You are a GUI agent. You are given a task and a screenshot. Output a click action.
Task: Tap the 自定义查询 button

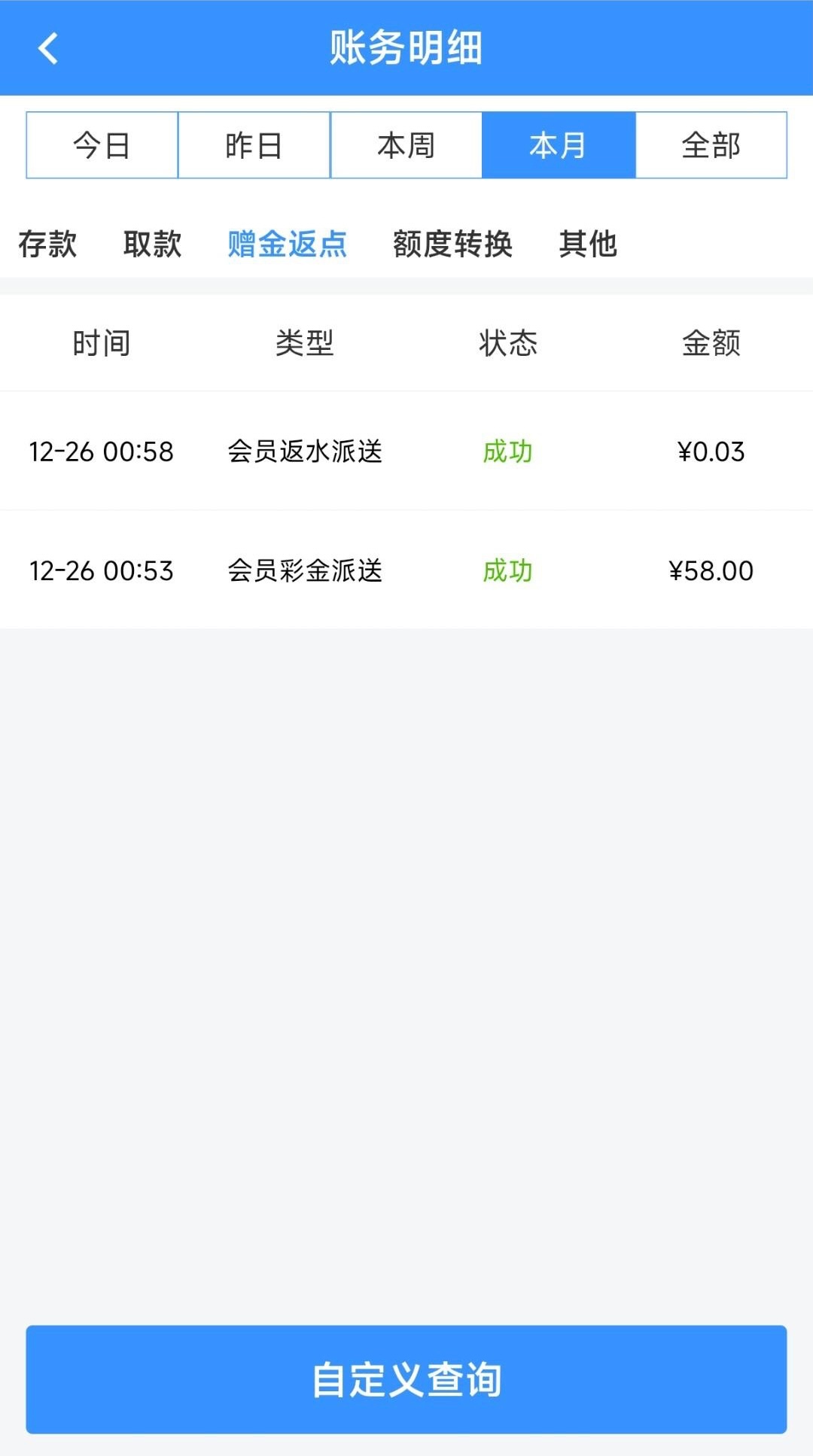(406, 1379)
